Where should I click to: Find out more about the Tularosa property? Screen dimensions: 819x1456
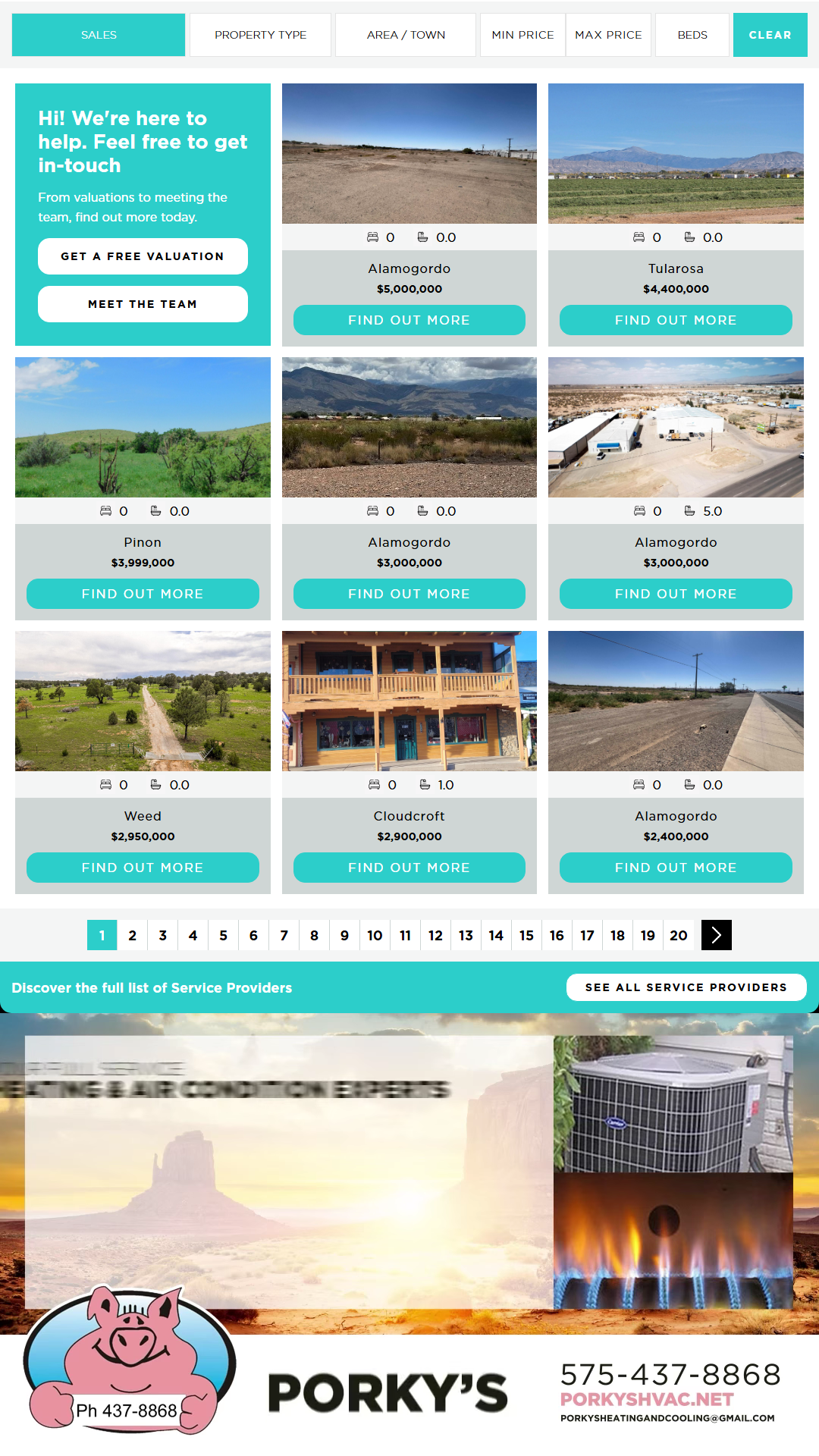click(x=676, y=320)
